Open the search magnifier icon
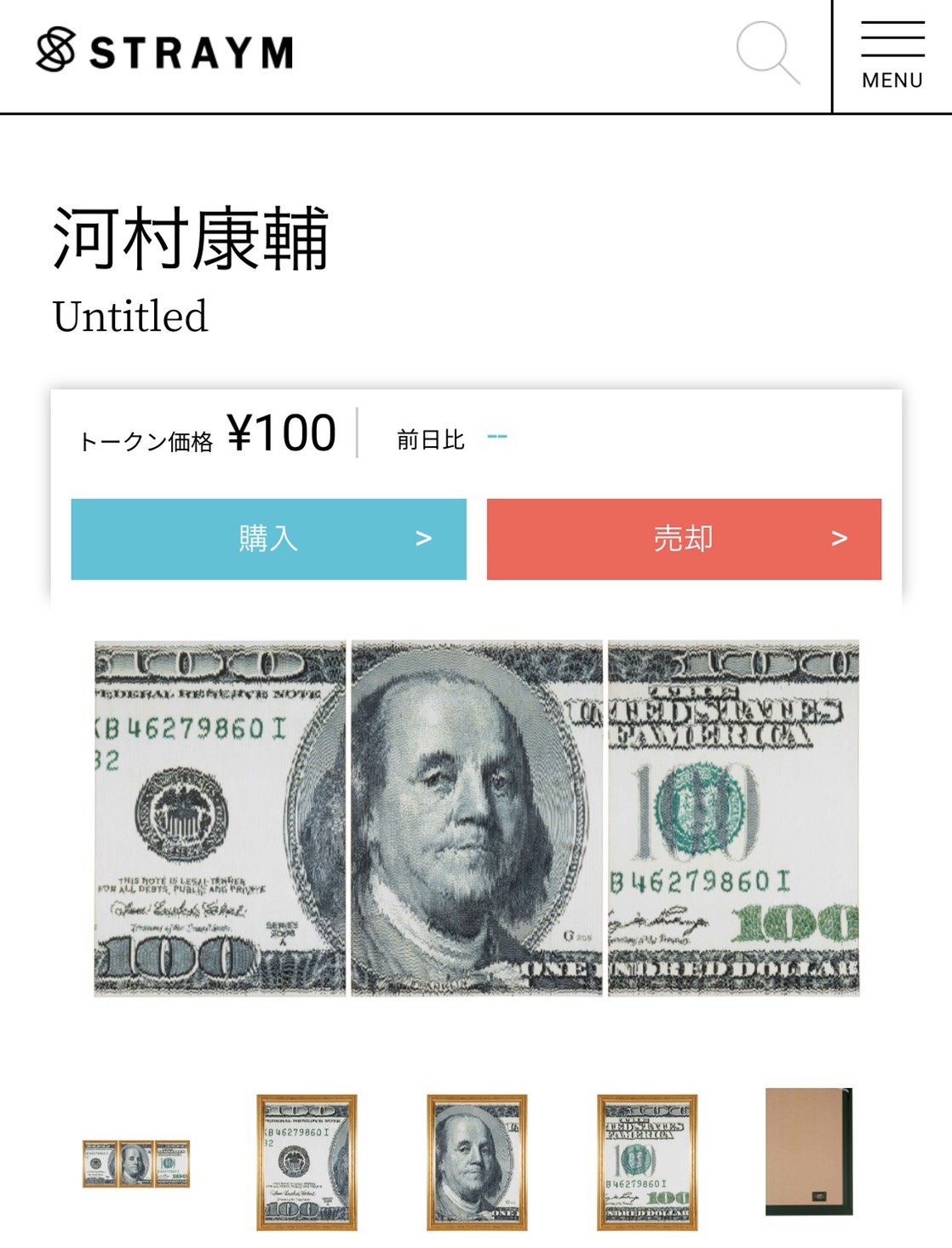The width and height of the screenshot is (952, 1248). (x=767, y=53)
